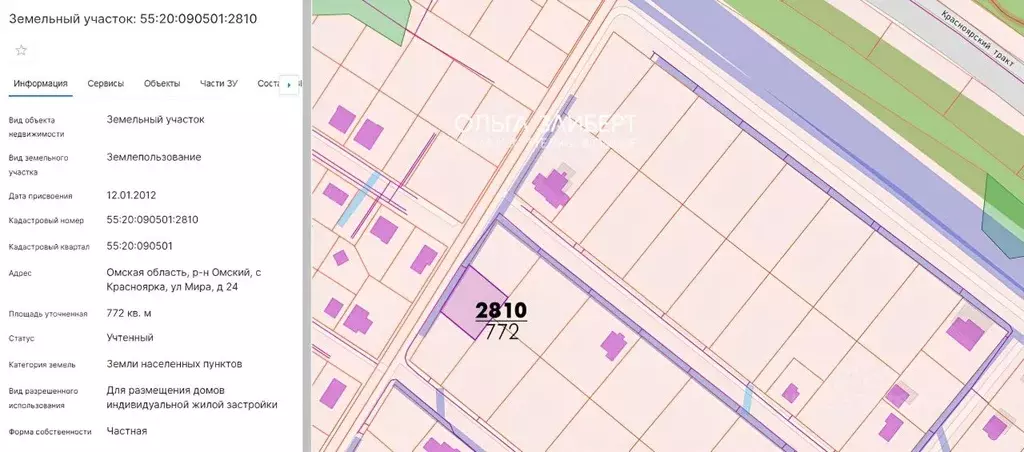Switch to the Информация tab
The width and height of the screenshot is (1024, 452).
41,84
